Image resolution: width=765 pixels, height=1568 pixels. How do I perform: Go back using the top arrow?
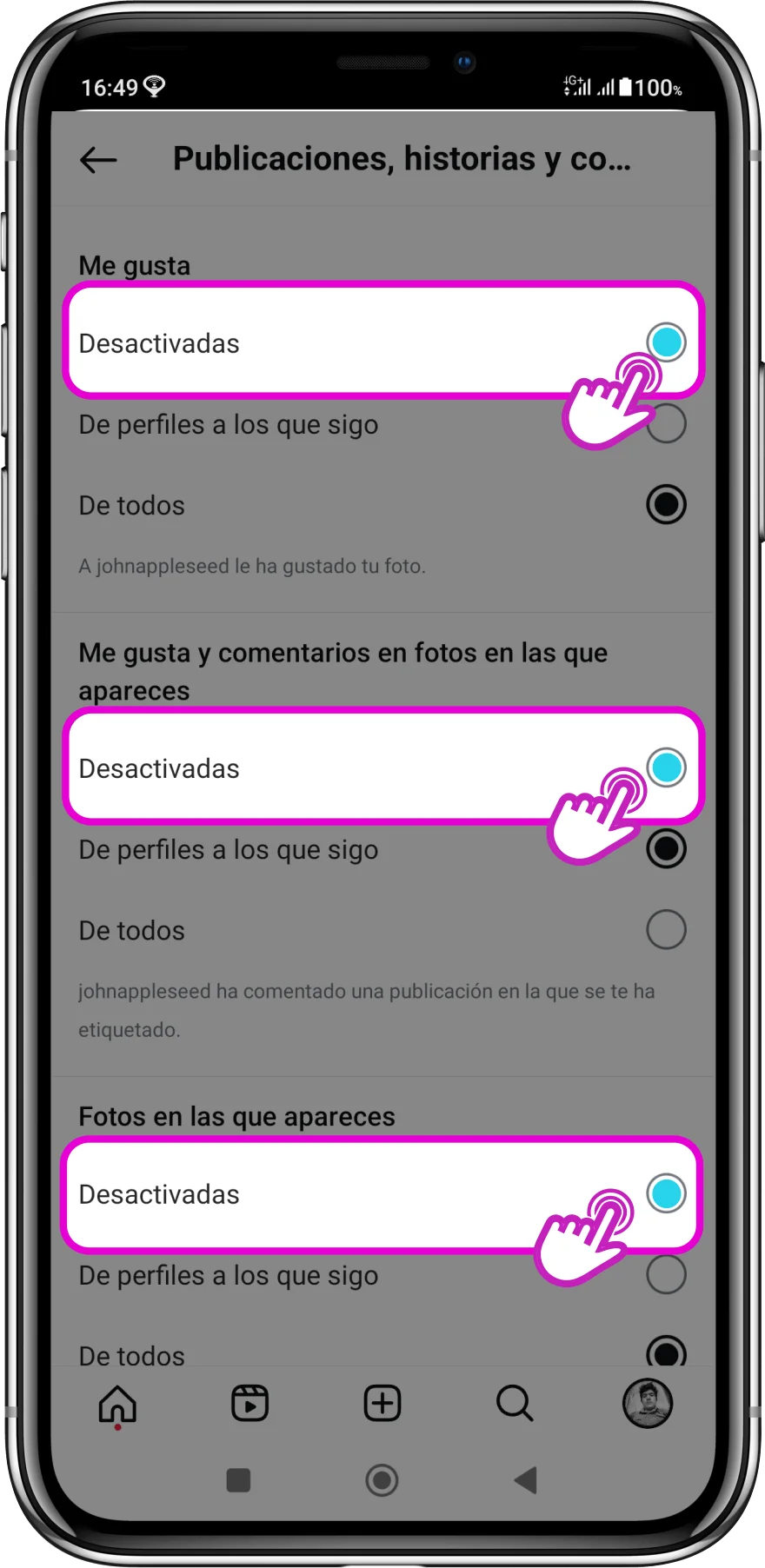[98, 160]
